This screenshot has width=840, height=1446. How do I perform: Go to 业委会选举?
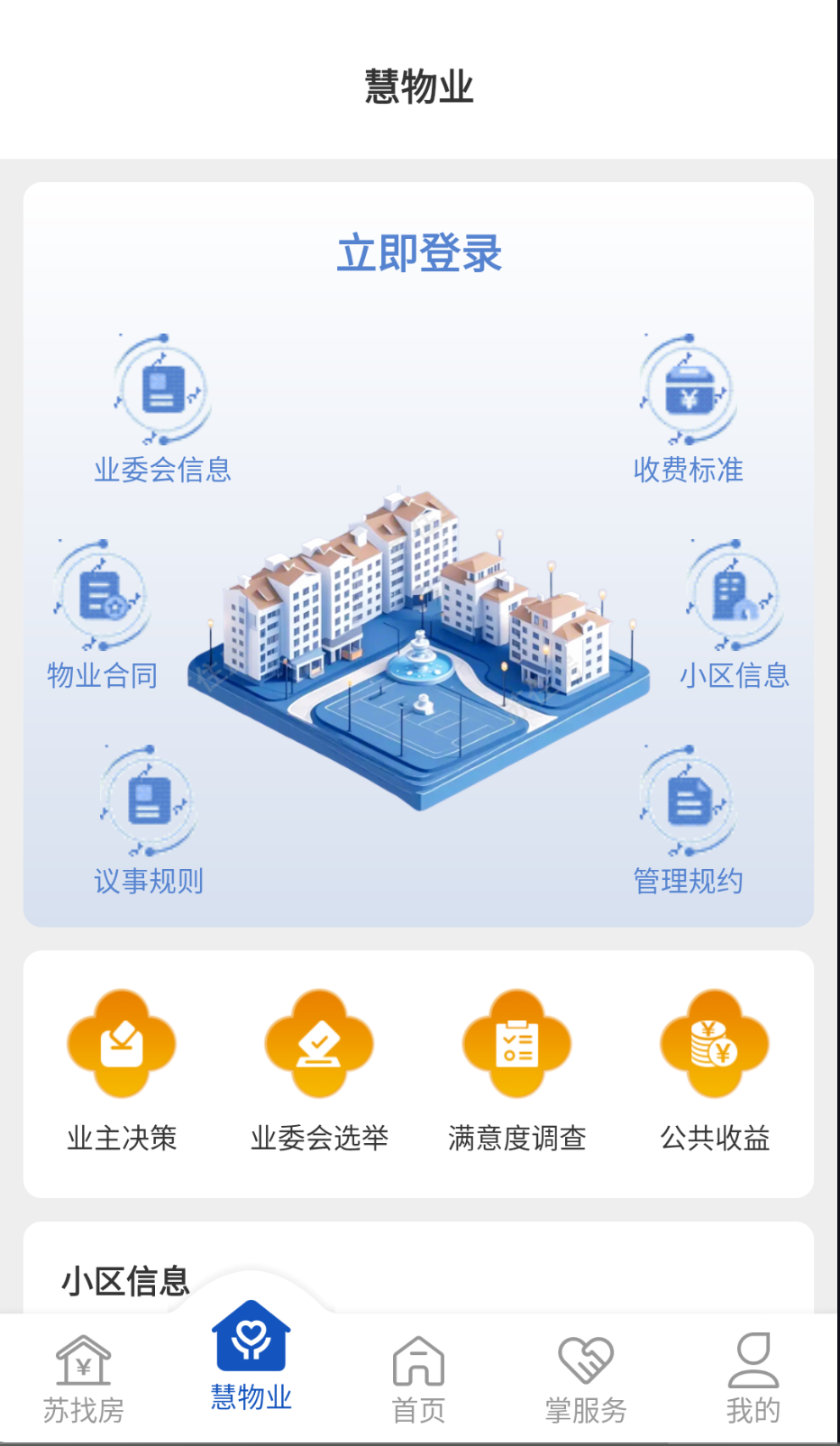pyautogui.click(x=319, y=1071)
